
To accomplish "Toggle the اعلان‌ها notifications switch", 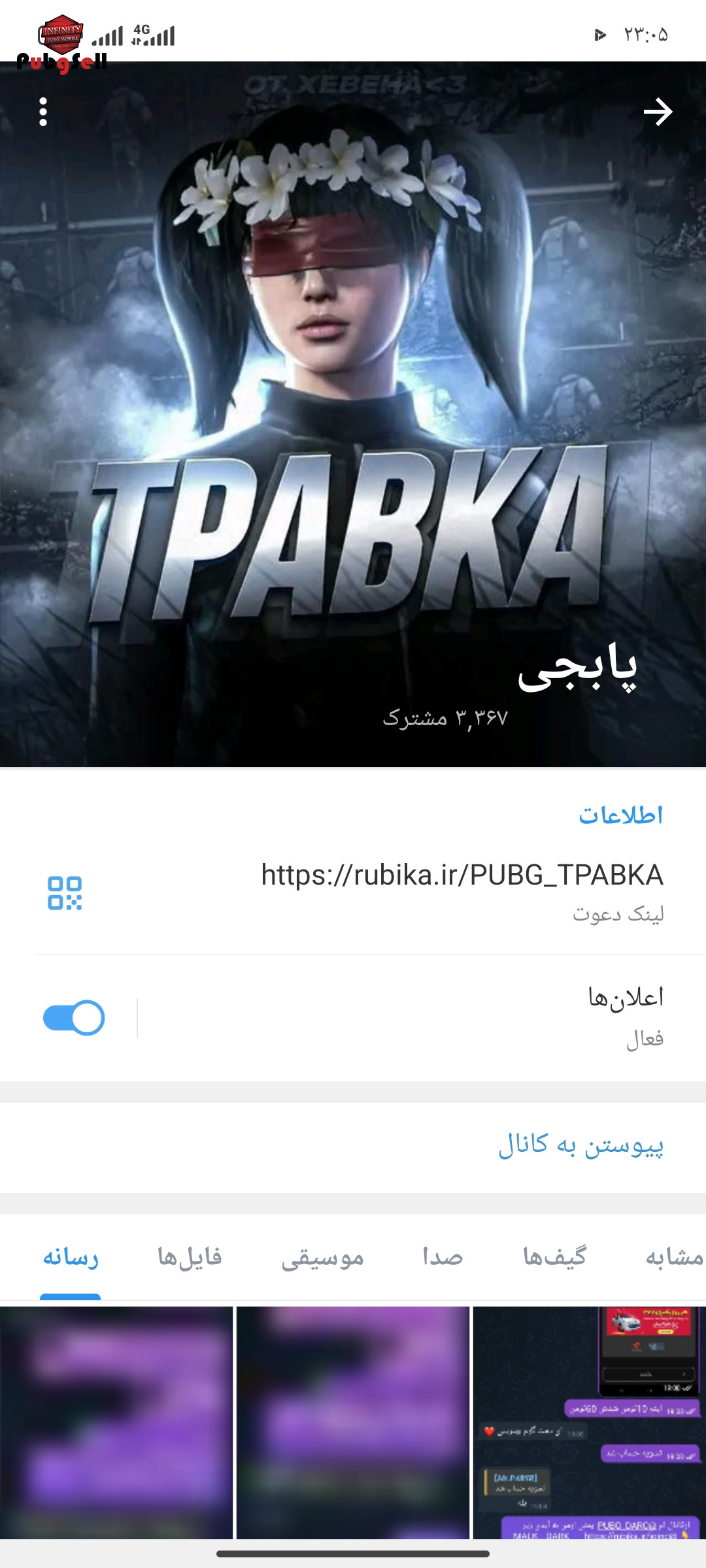I will click(x=74, y=1018).
